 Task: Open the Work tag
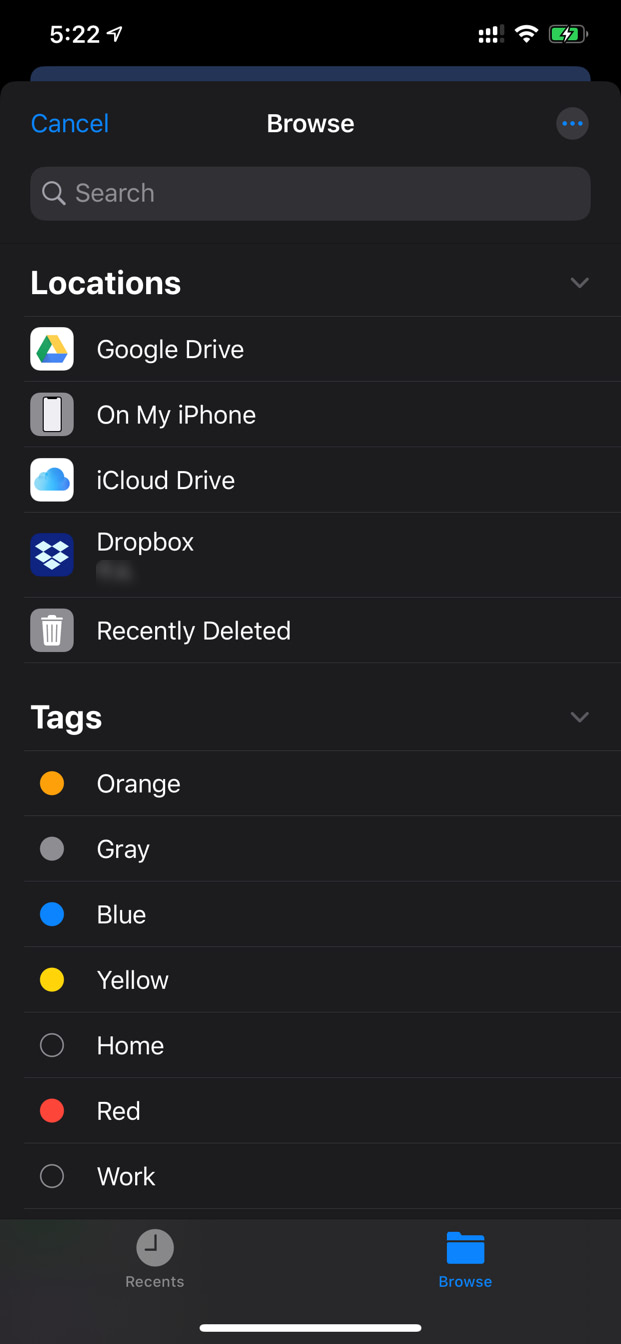pos(126,1177)
